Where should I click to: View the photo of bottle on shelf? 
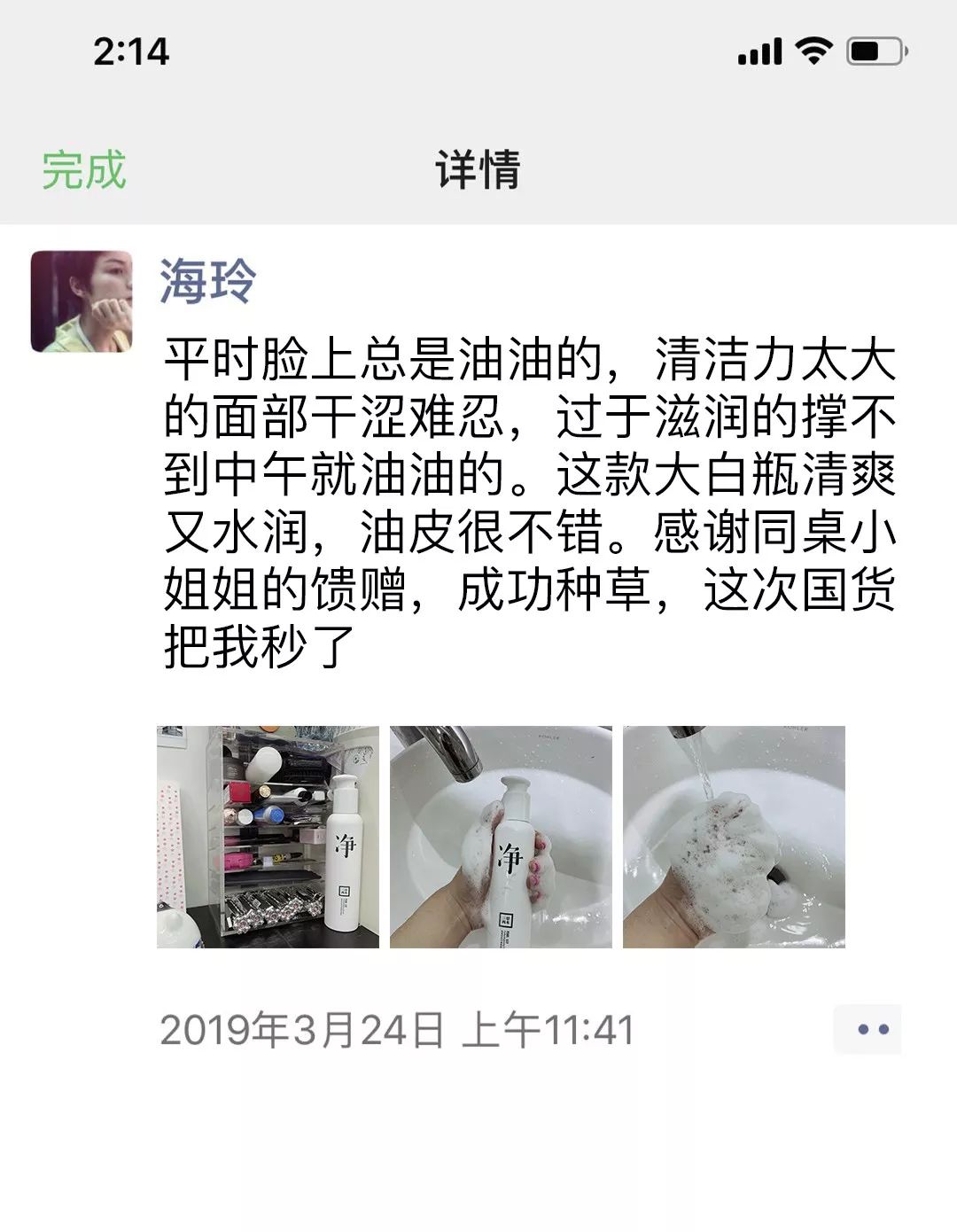pos(268,837)
